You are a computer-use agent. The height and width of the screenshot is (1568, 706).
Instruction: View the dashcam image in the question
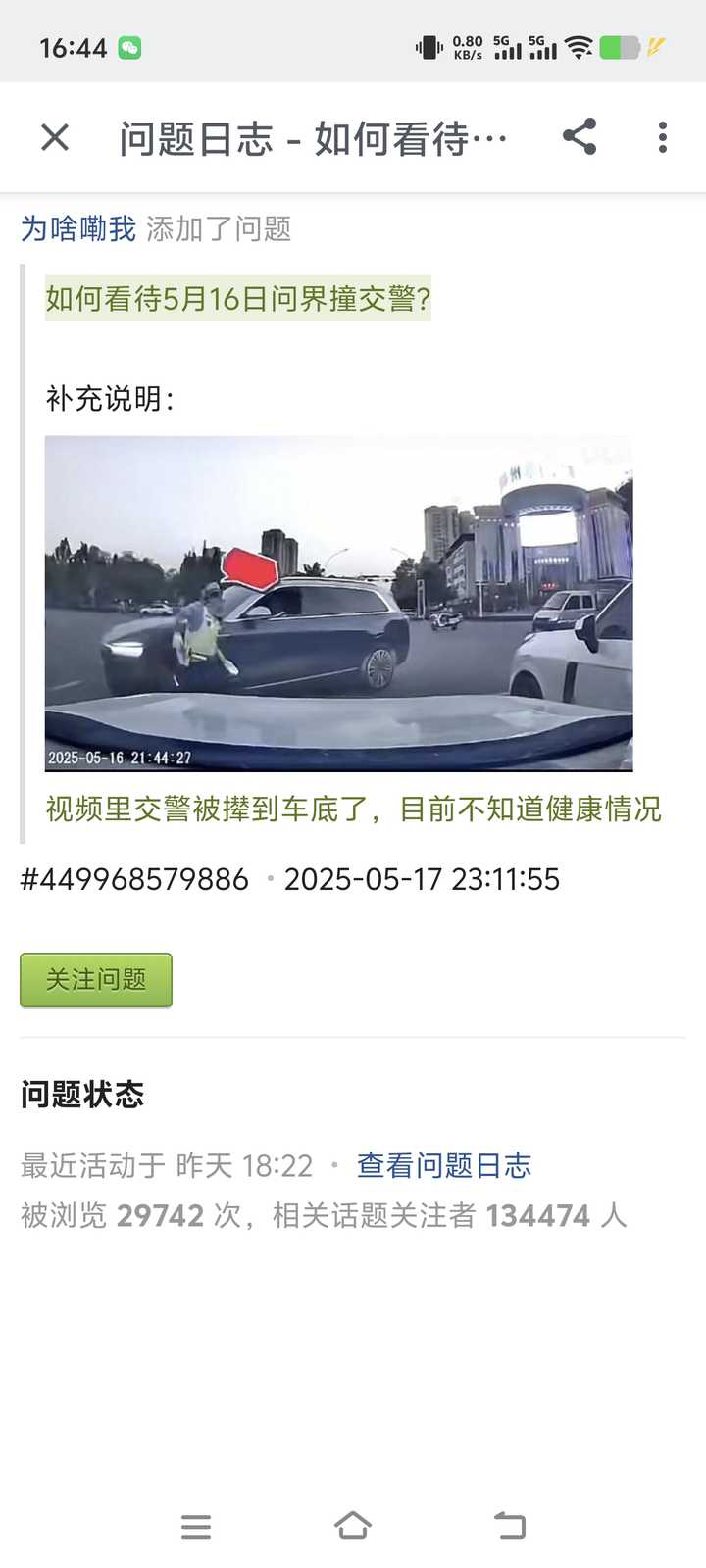(x=338, y=604)
